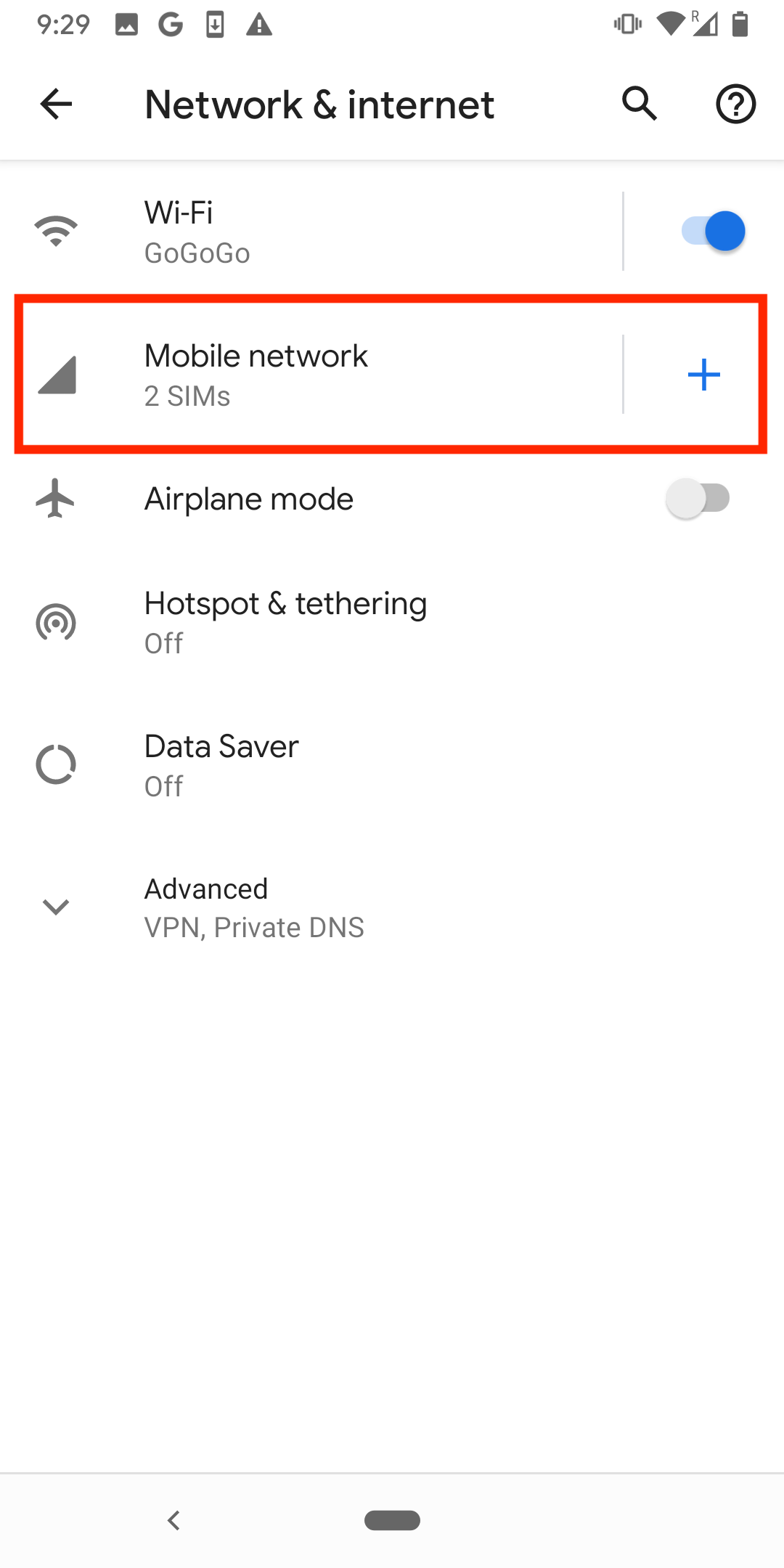Open search from the magnifier icon
Image resolution: width=784 pixels, height=1568 pixels.
pos(640,104)
